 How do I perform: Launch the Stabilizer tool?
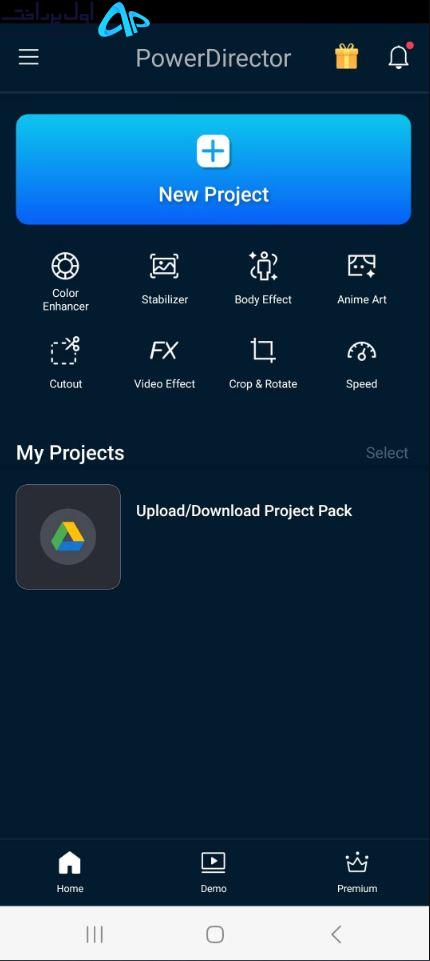[165, 279]
